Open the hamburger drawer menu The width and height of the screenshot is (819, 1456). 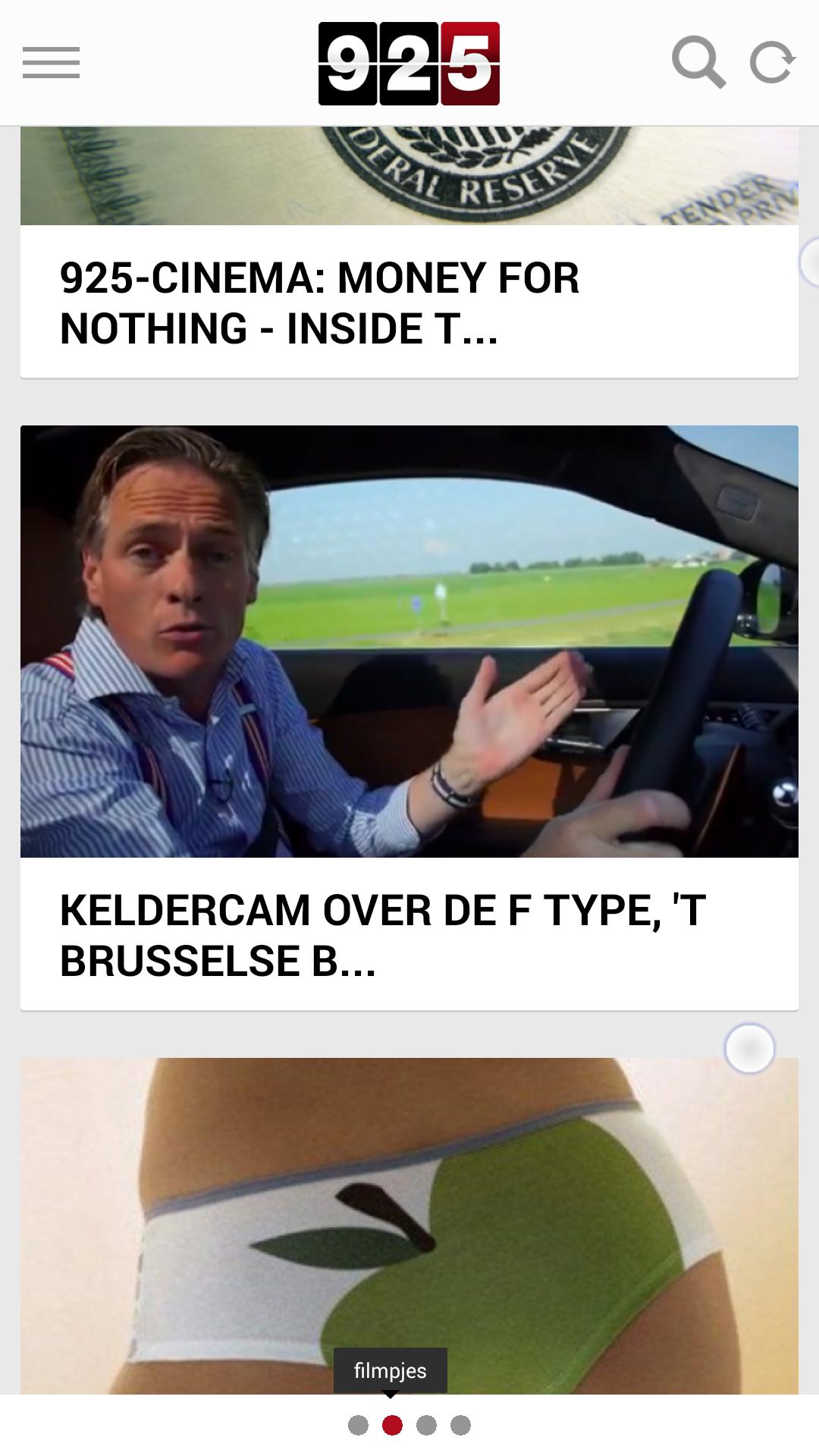point(51,63)
